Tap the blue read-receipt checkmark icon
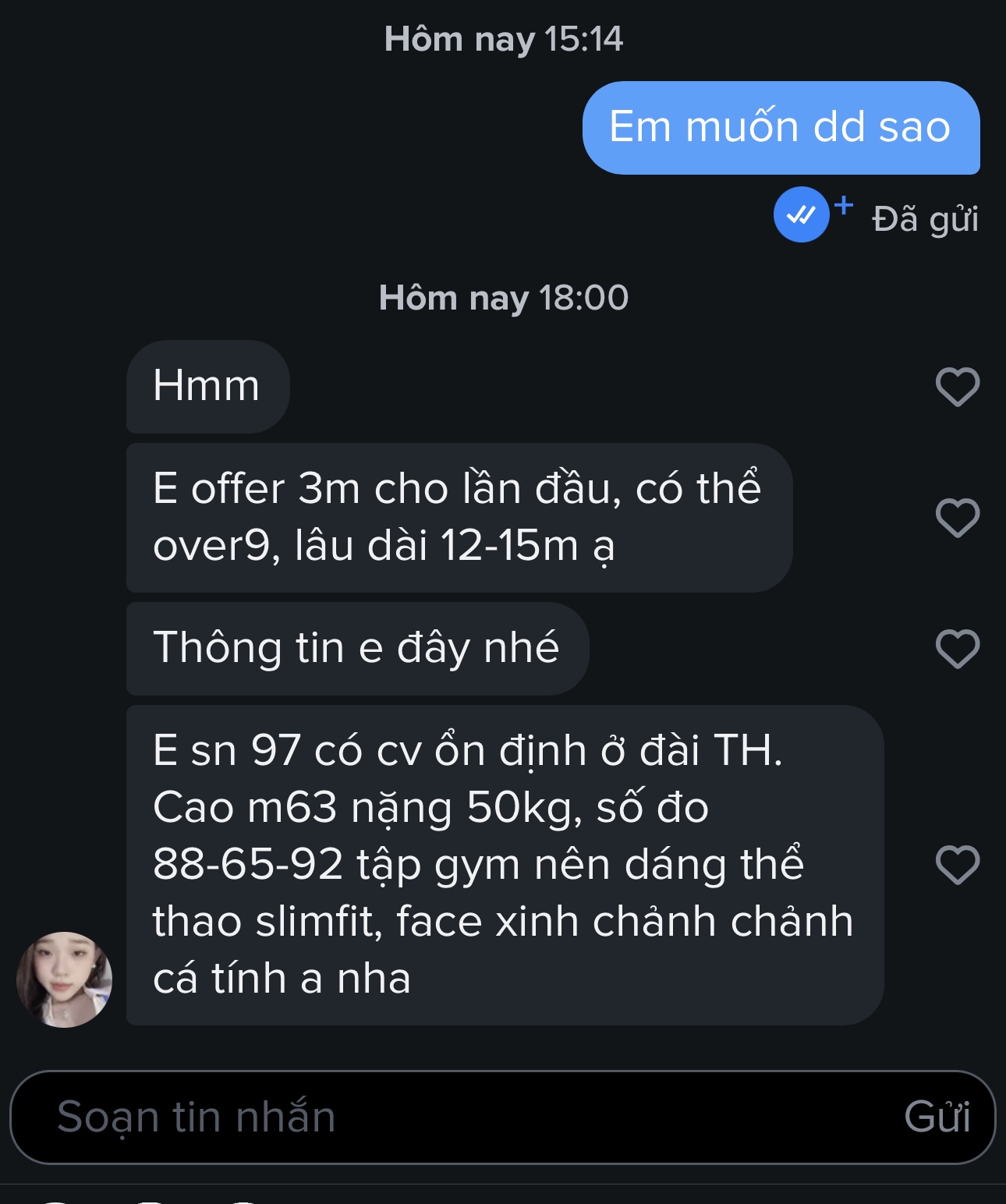 pos(802,214)
